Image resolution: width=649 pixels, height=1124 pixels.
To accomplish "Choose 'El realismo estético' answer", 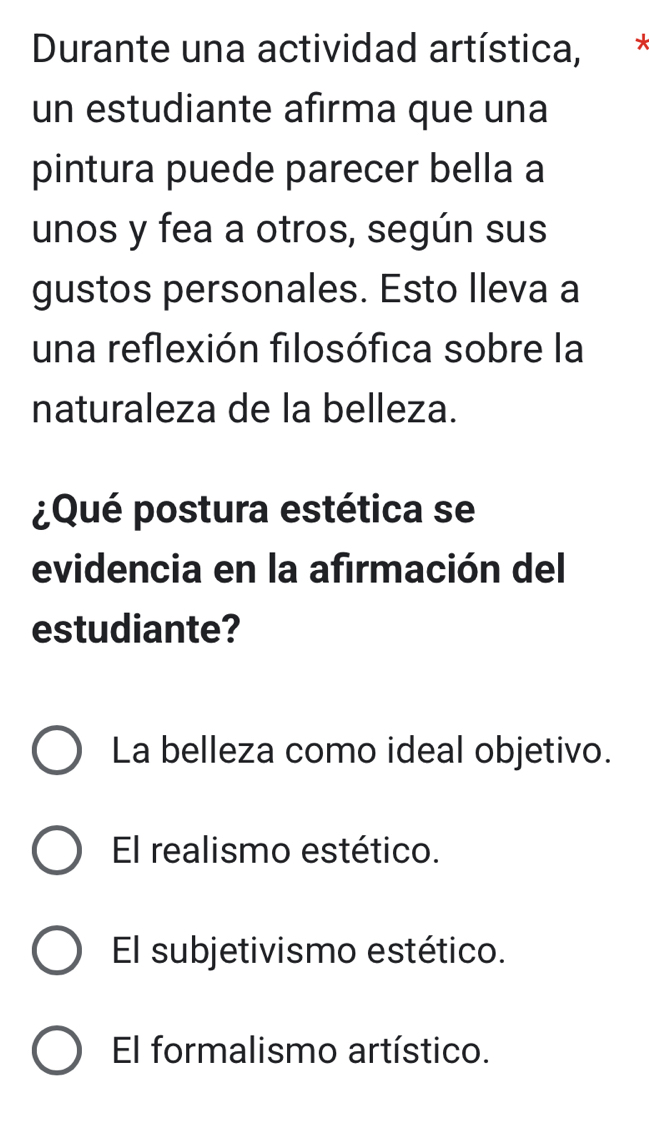I will pos(57,850).
